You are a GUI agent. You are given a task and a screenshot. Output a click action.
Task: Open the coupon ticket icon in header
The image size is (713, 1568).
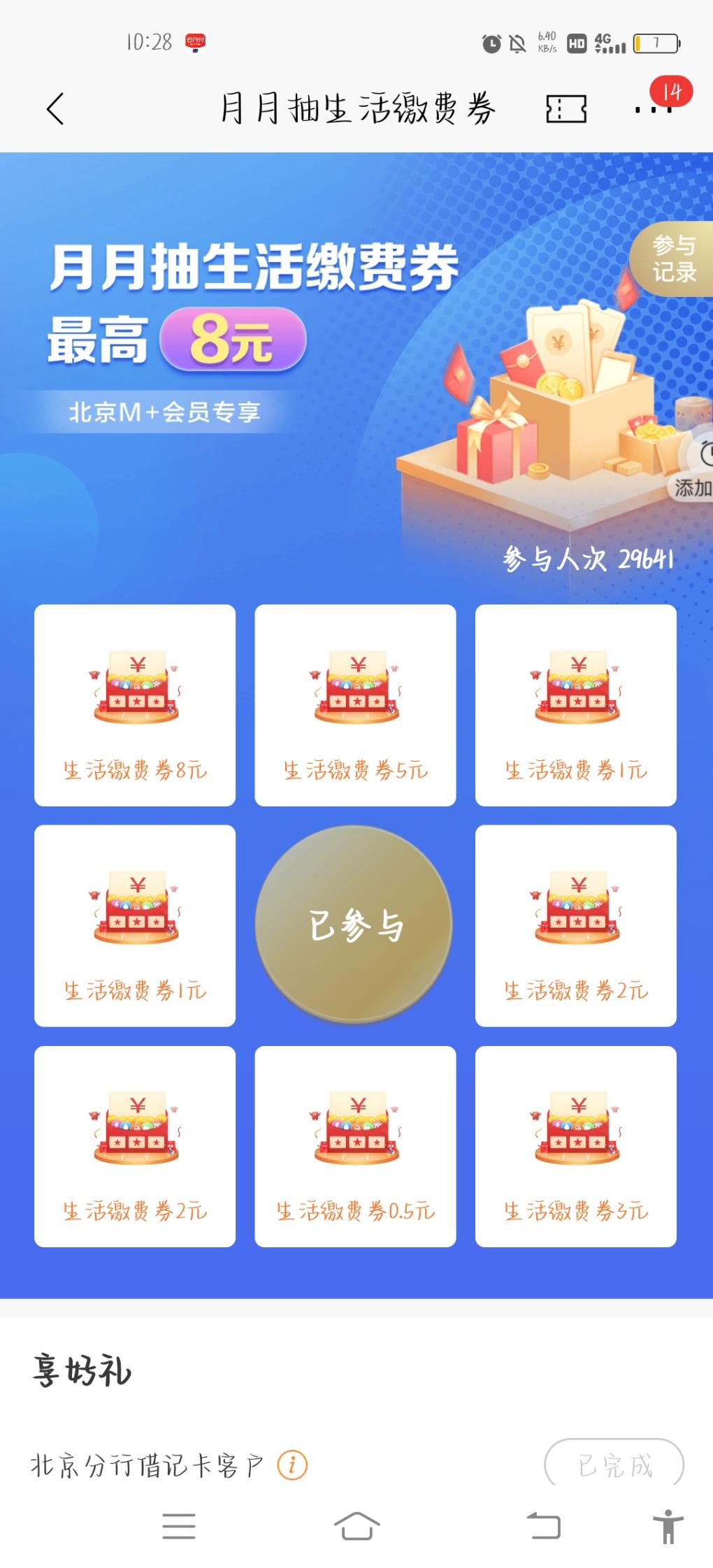point(566,109)
